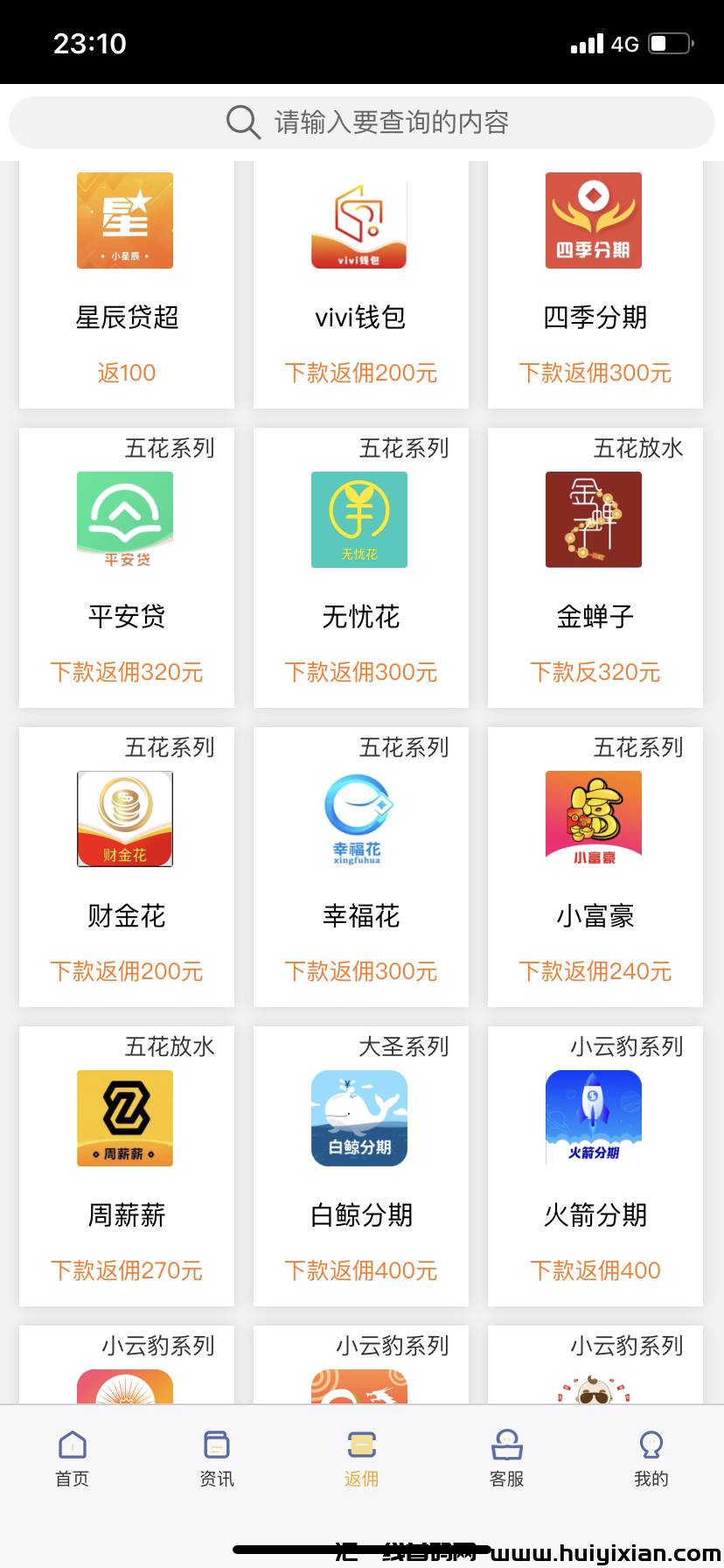
Task: Tap the search box to enter a query
Action: [362, 122]
